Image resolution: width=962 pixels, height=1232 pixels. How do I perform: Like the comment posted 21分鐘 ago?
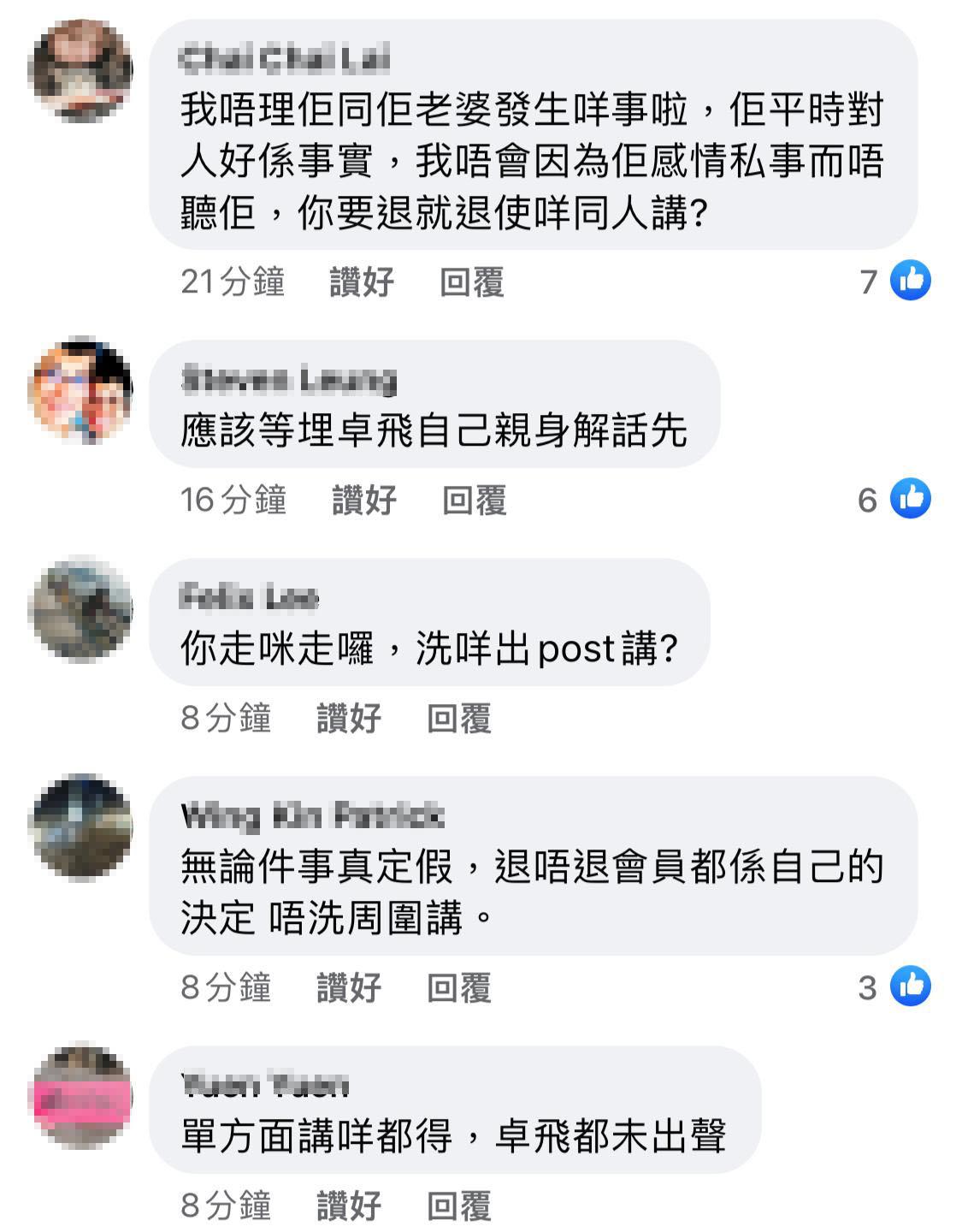point(362,281)
